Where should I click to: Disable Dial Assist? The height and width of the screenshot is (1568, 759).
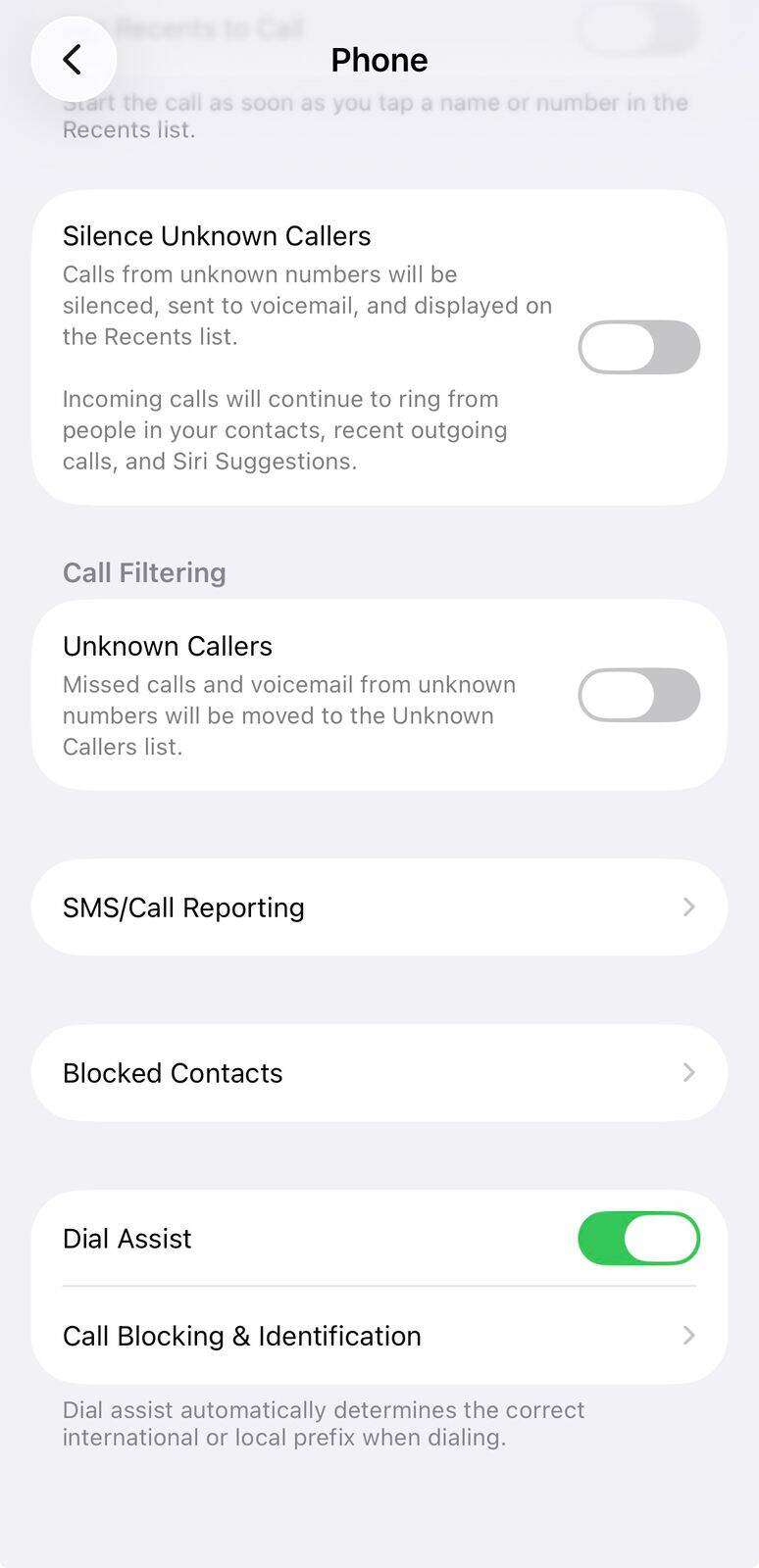click(638, 1239)
